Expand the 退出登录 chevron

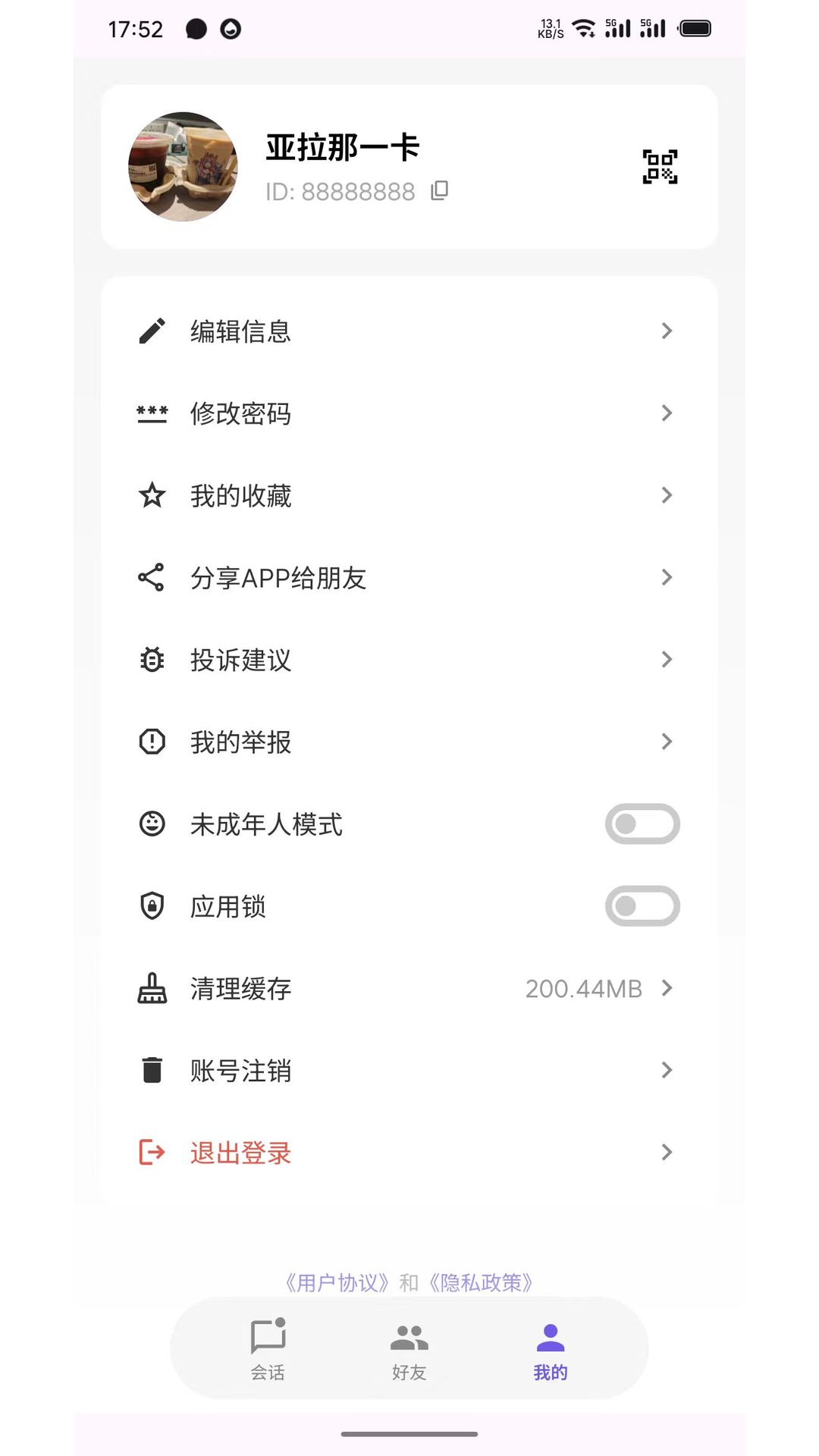point(667,1152)
